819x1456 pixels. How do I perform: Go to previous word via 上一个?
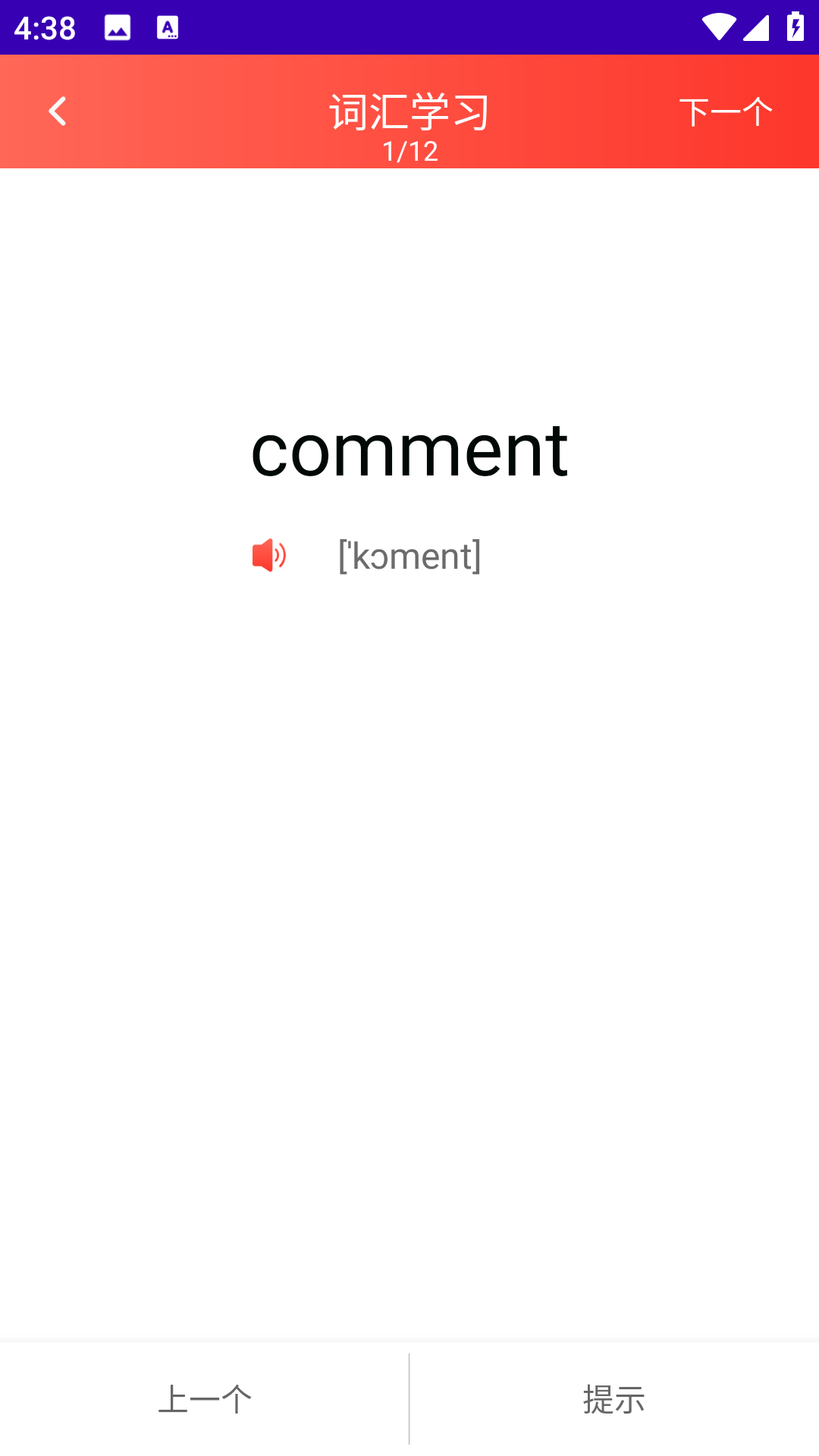point(205,1399)
